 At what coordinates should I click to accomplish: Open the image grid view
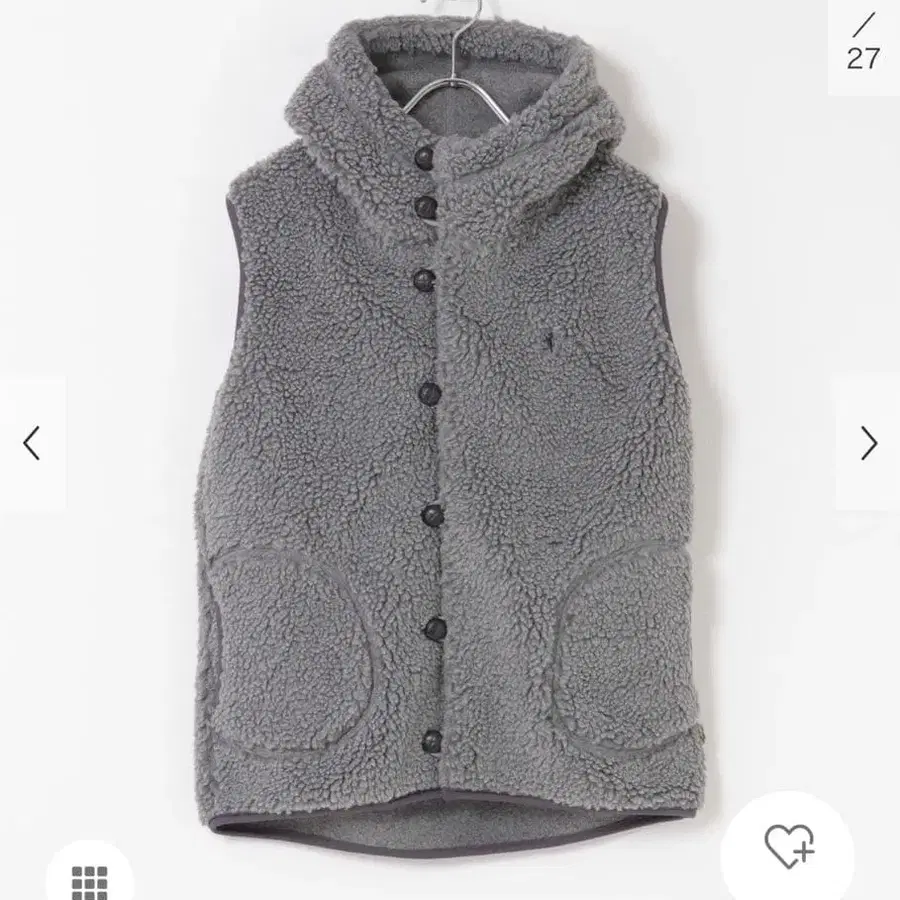pos(90,880)
